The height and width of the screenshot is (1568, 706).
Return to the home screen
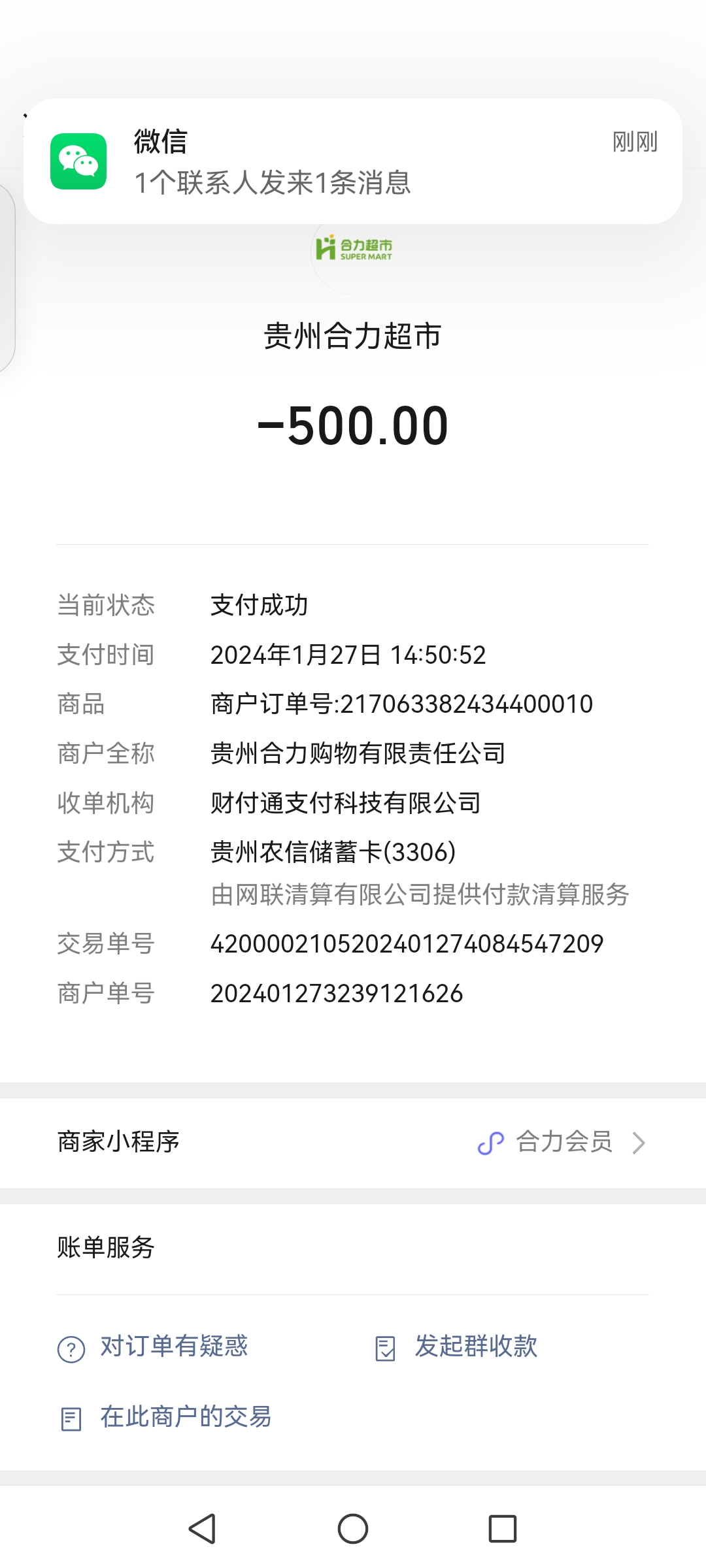(353, 1529)
